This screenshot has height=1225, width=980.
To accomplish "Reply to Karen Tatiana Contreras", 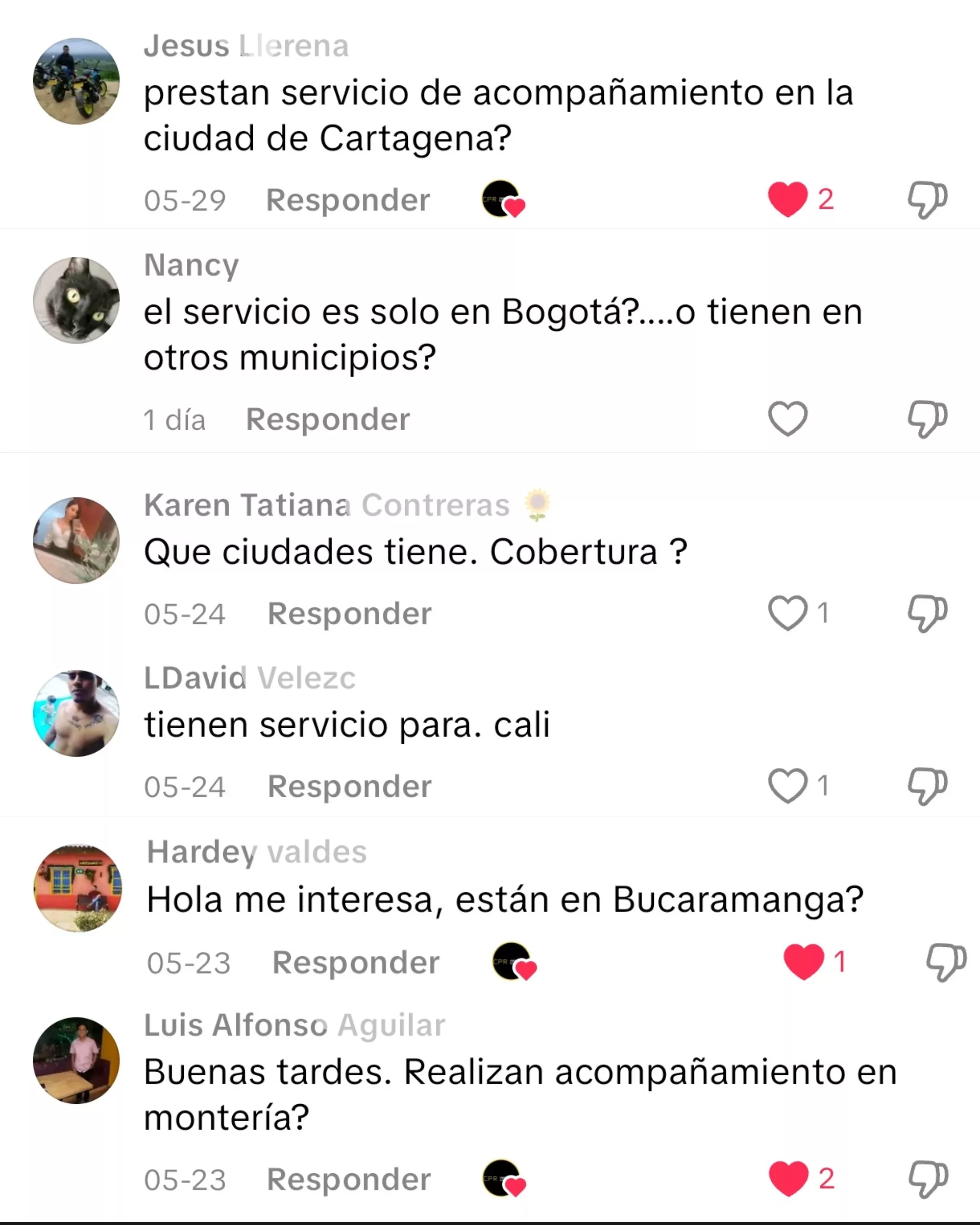I will point(349,614).
